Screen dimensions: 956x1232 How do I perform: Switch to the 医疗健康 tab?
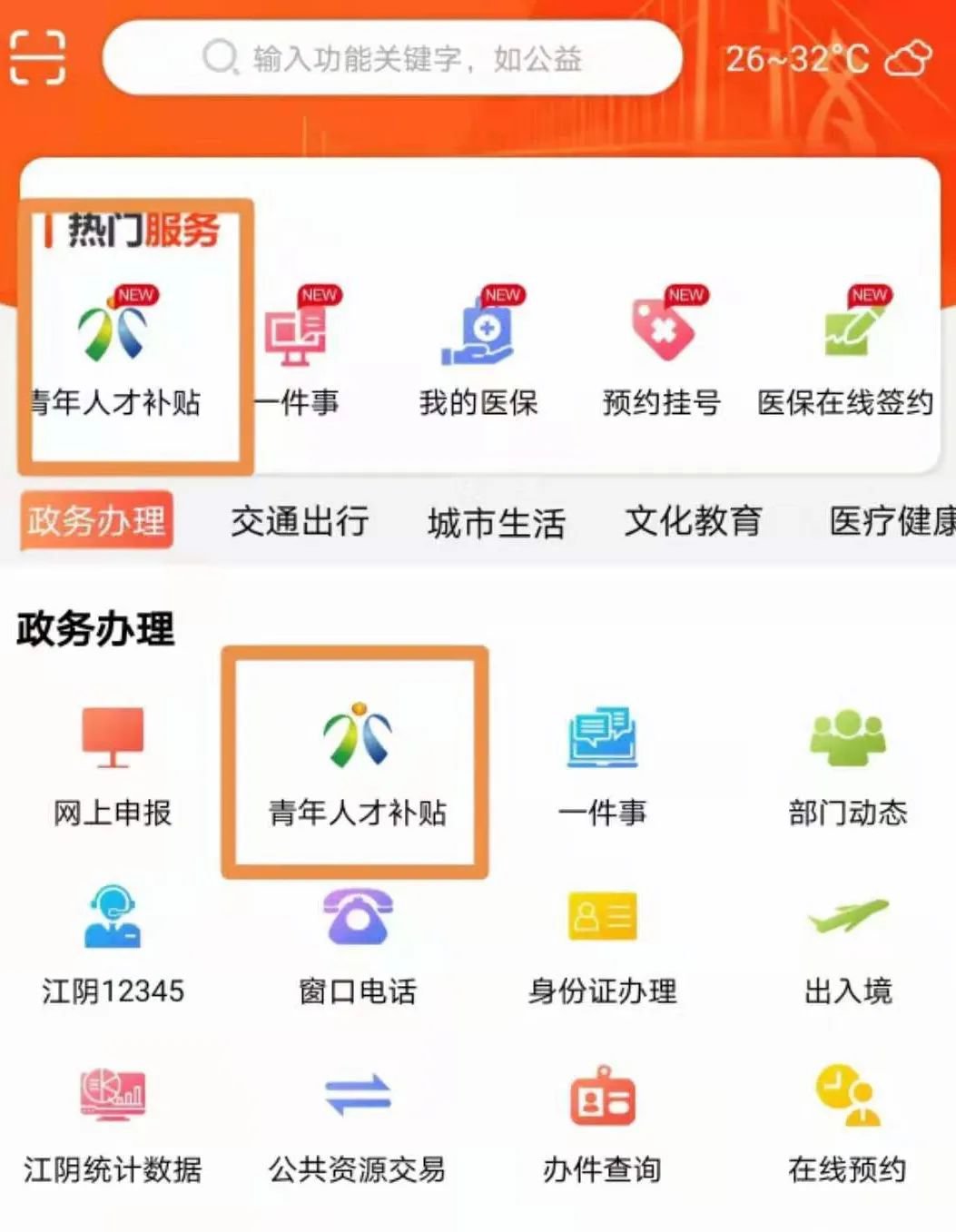tap(892, 521)
